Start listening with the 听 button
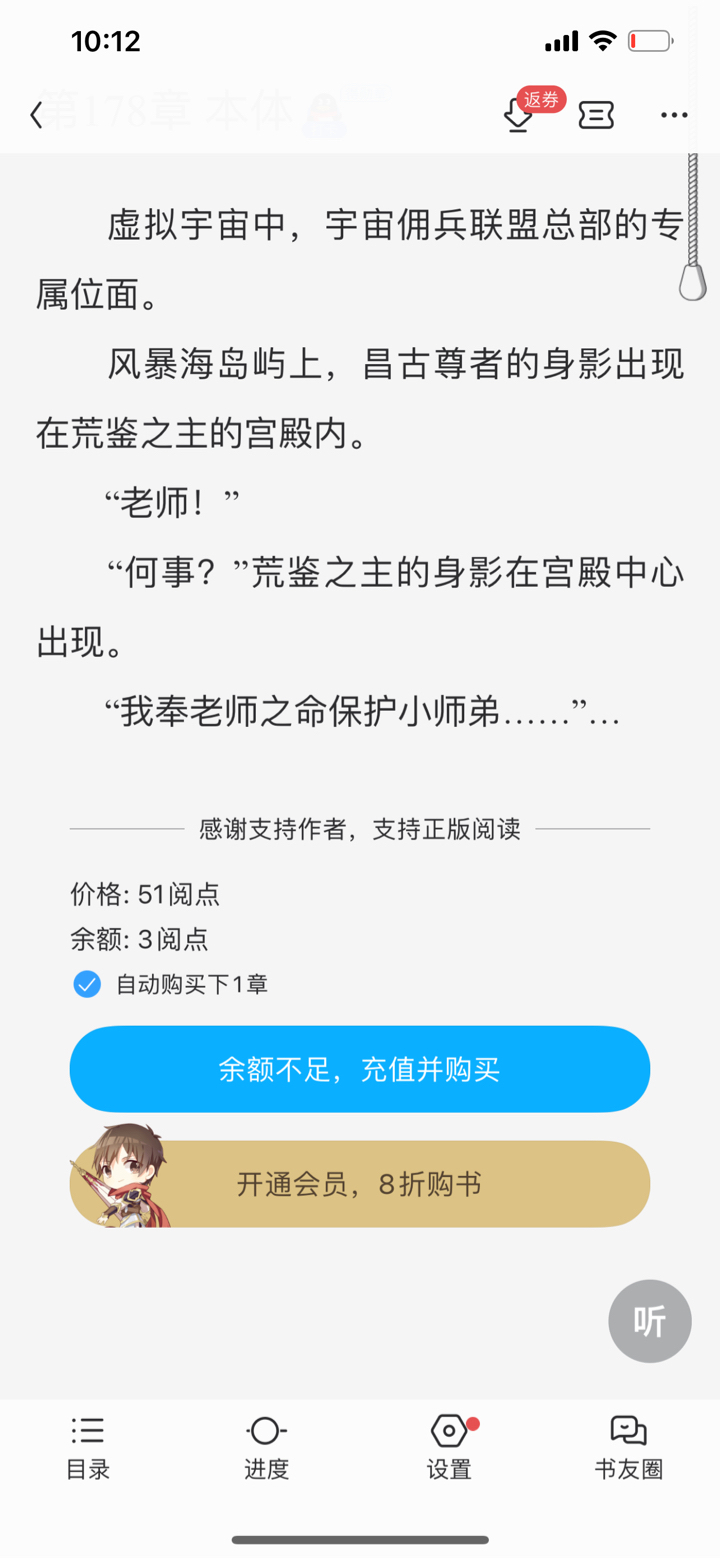Screen dimensions: 720x1558 pos(649,1321)
